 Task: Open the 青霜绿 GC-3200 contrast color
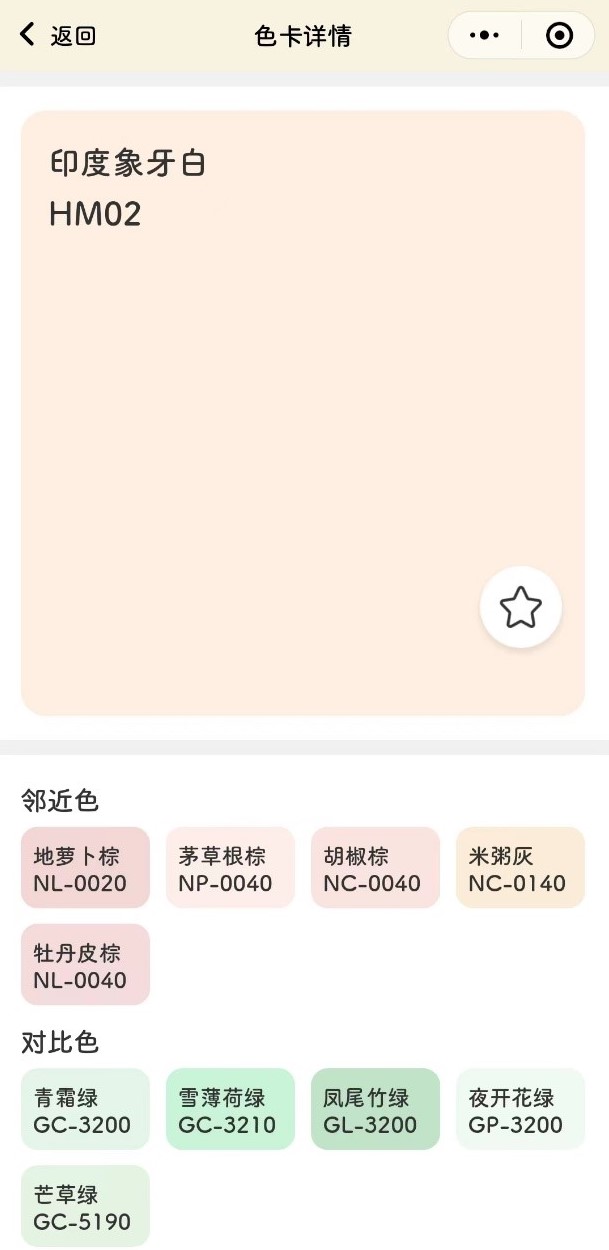point(85,1109)
